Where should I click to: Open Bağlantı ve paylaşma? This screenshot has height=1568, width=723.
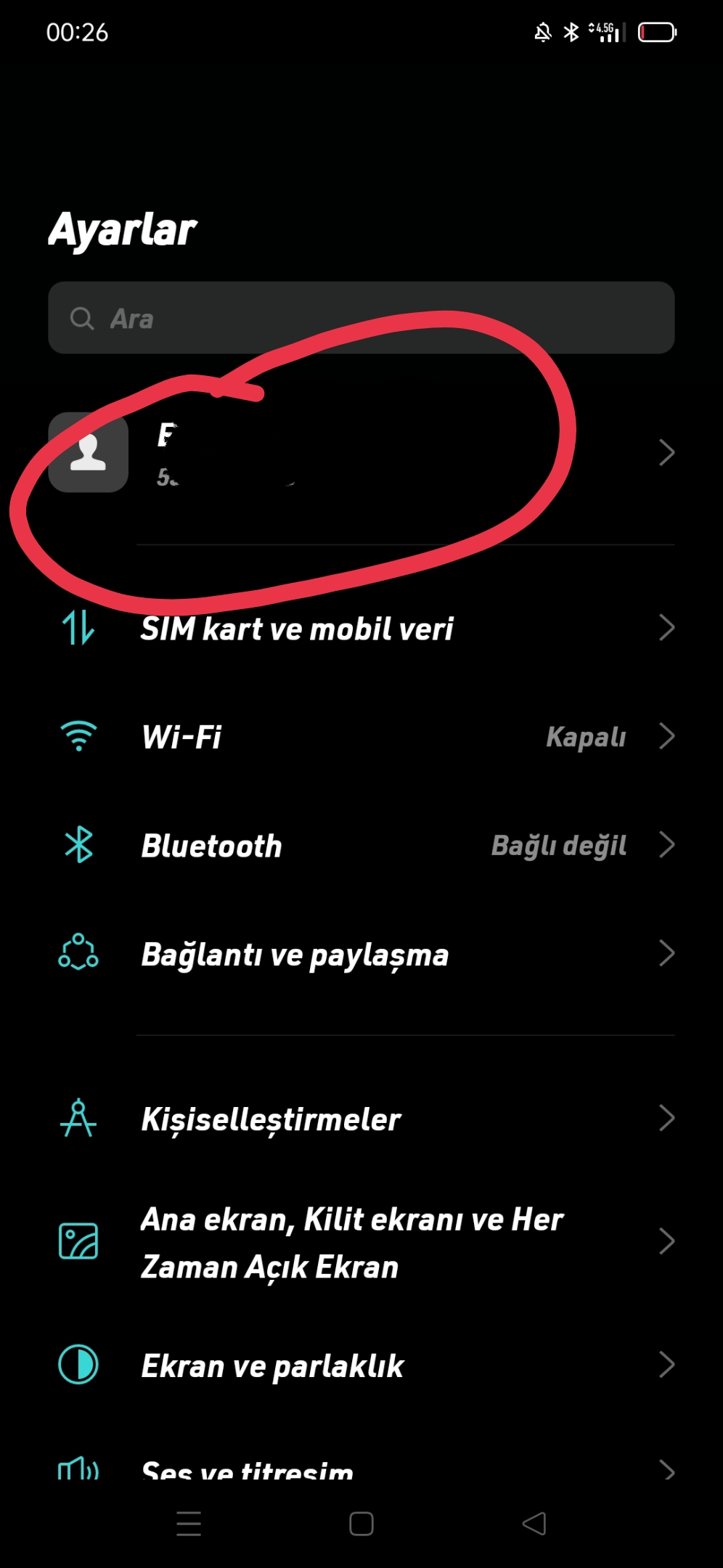361,954
